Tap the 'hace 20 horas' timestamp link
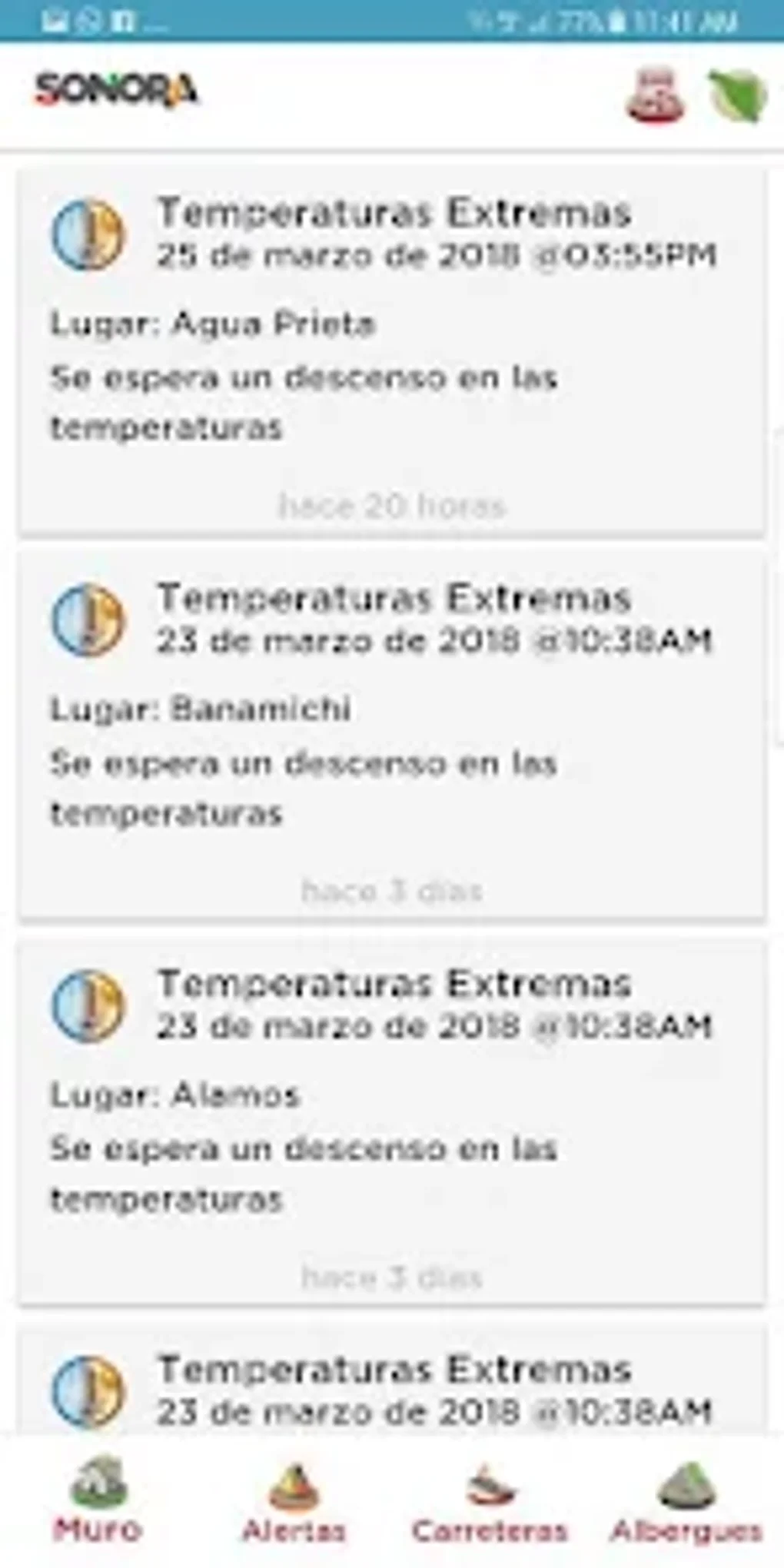This screenshot has width=784, height=1568. 392,506
